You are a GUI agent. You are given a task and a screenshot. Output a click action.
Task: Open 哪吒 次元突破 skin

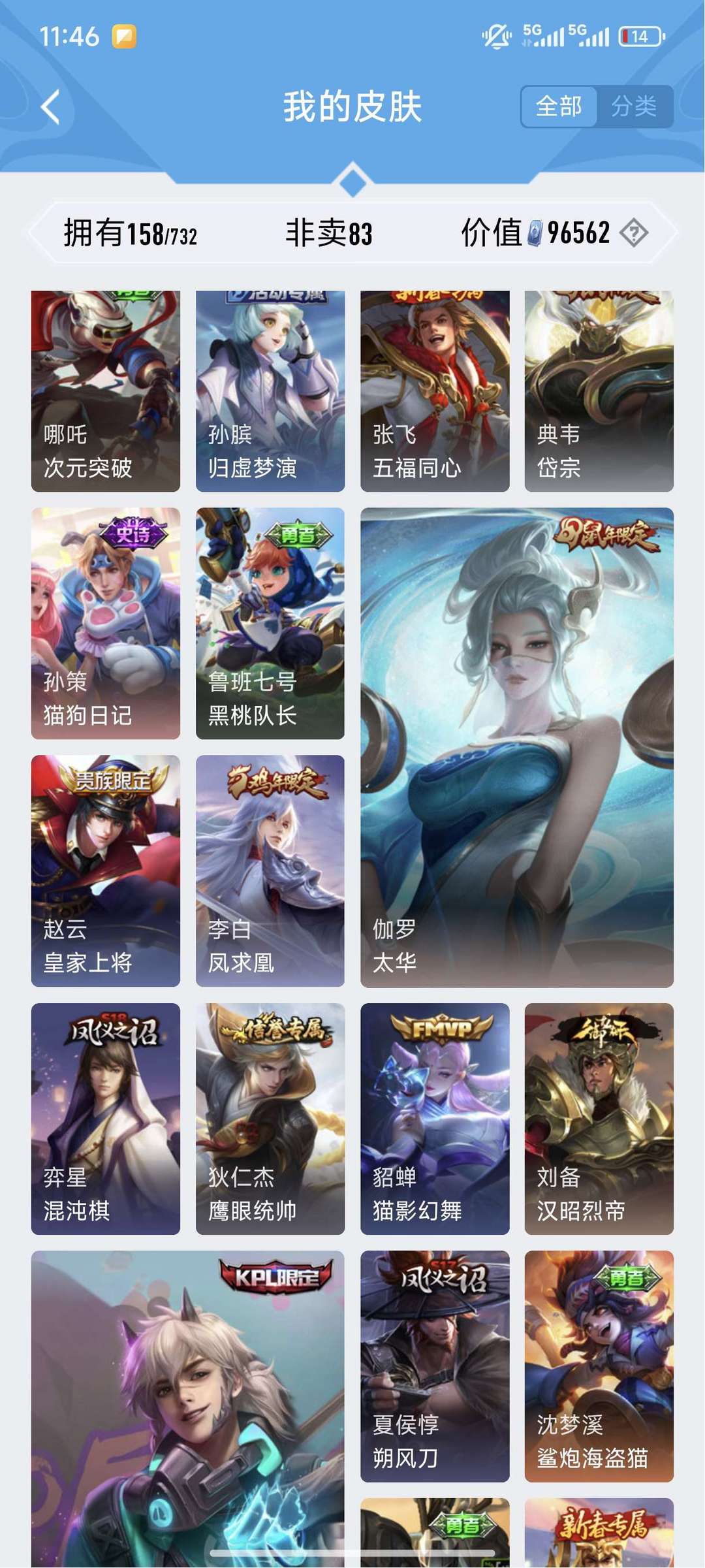point(106,391)
